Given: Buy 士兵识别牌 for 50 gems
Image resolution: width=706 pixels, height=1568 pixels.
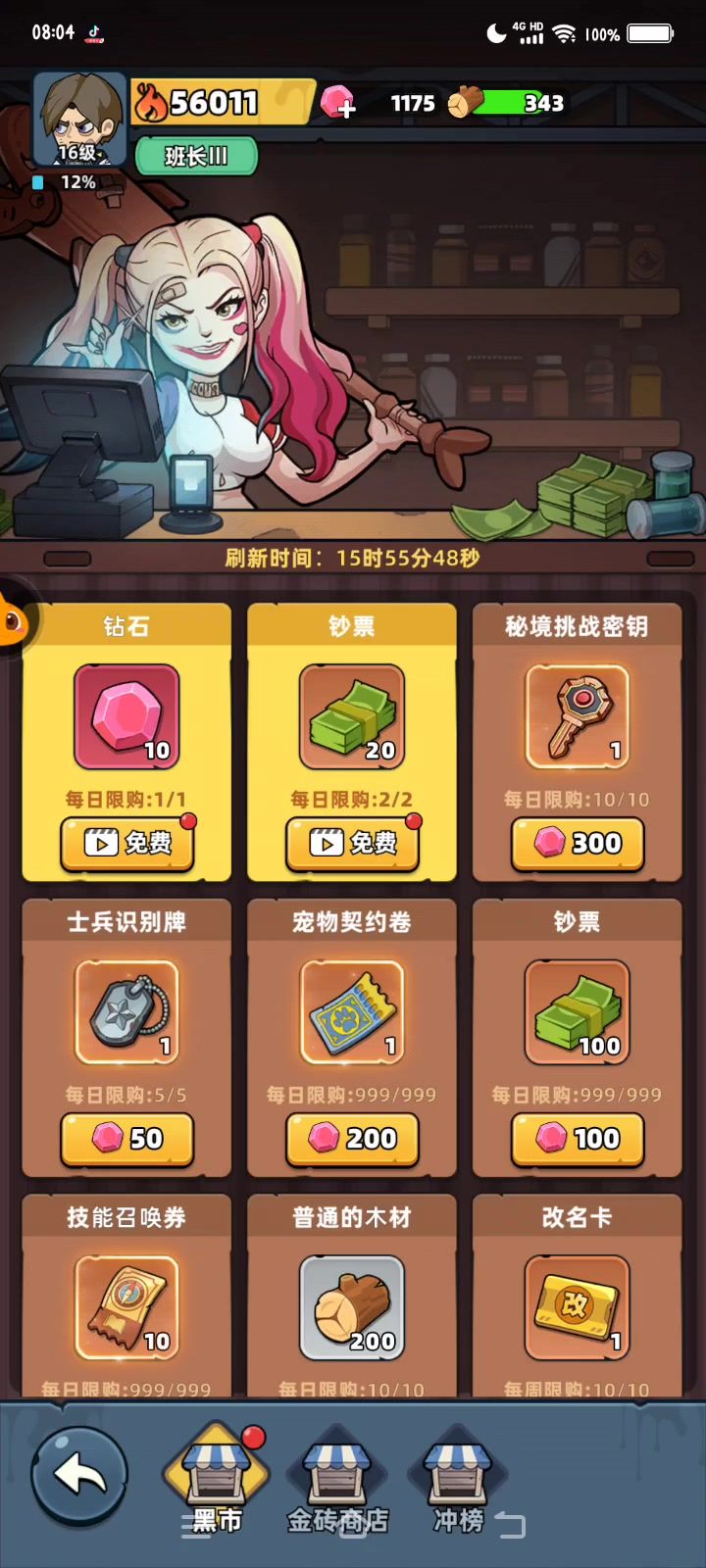Looking at the screenshot, I should coord(126,1139).
